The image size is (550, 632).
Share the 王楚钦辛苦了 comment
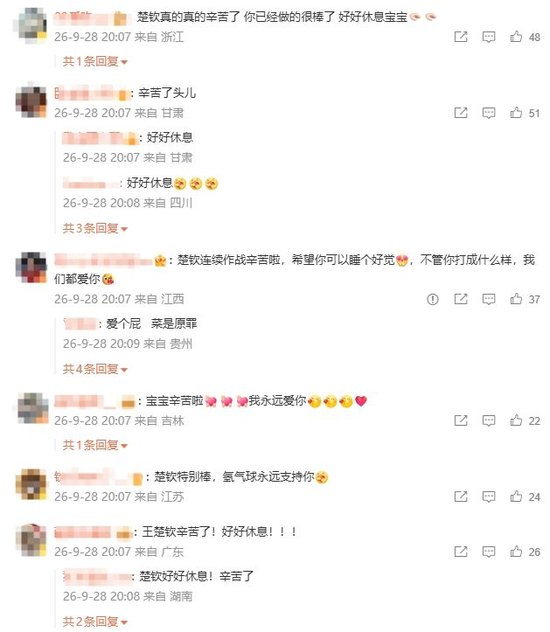pyautogui.click(x=461, y=551)
